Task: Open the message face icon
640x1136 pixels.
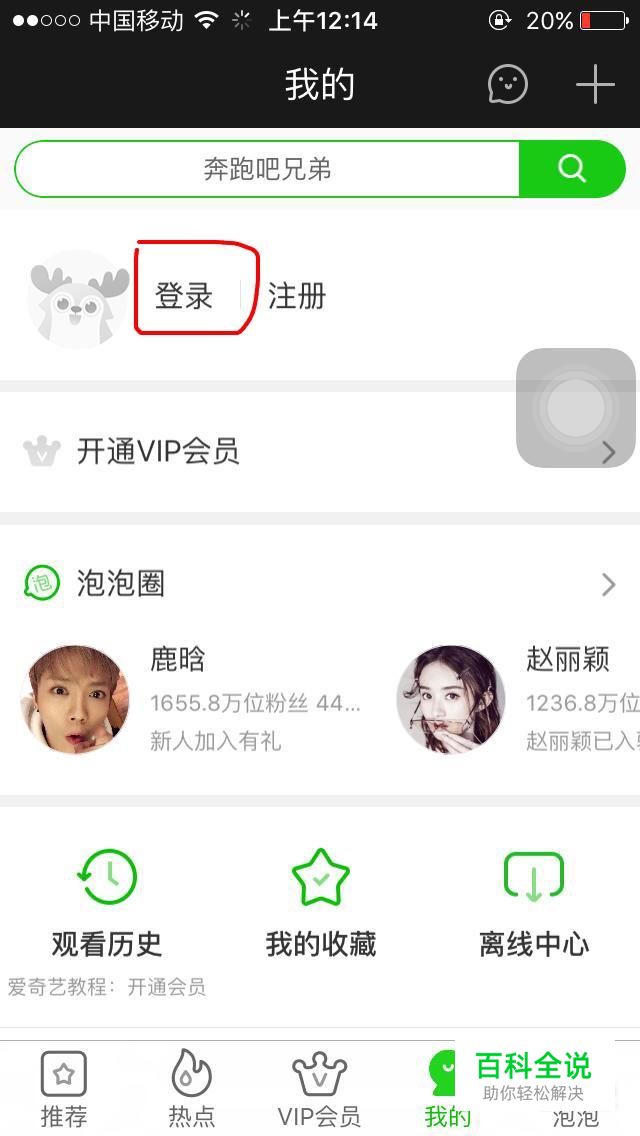Action: click(507, 85)
